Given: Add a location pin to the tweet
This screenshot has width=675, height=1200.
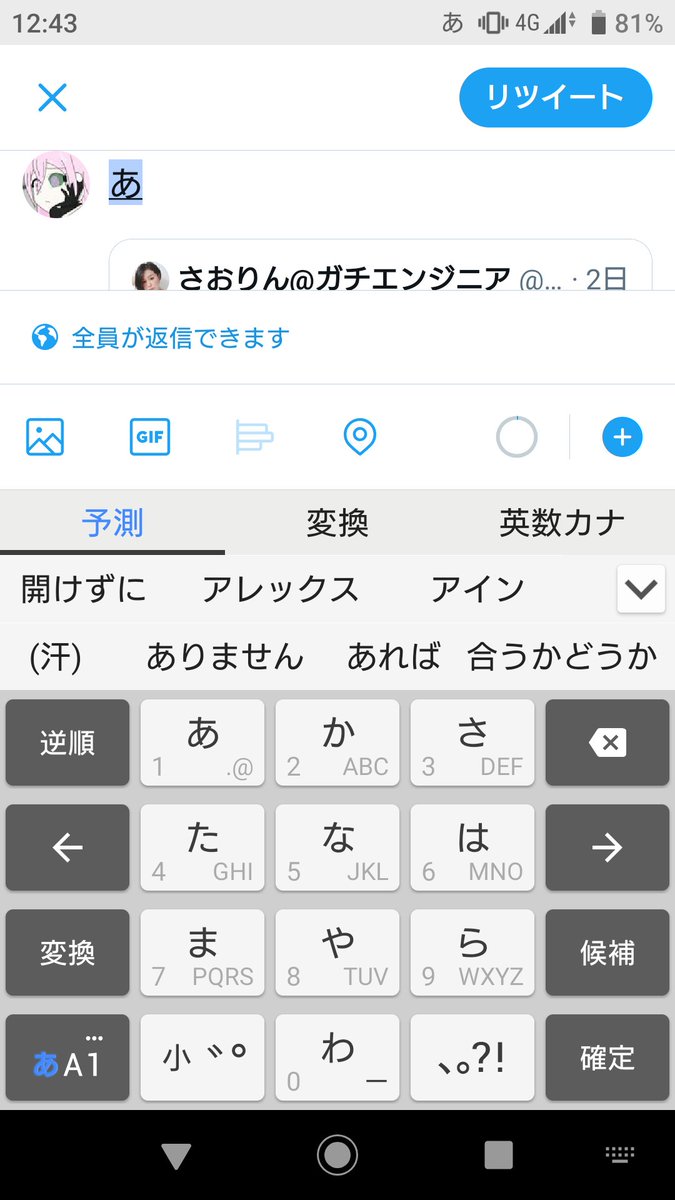Looking at the screenshot, I should (x=359, y=437).
